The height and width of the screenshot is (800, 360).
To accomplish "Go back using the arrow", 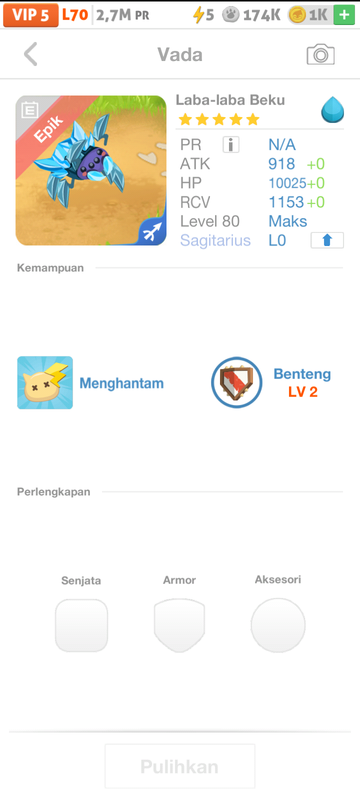I will (x=31, y=54).
